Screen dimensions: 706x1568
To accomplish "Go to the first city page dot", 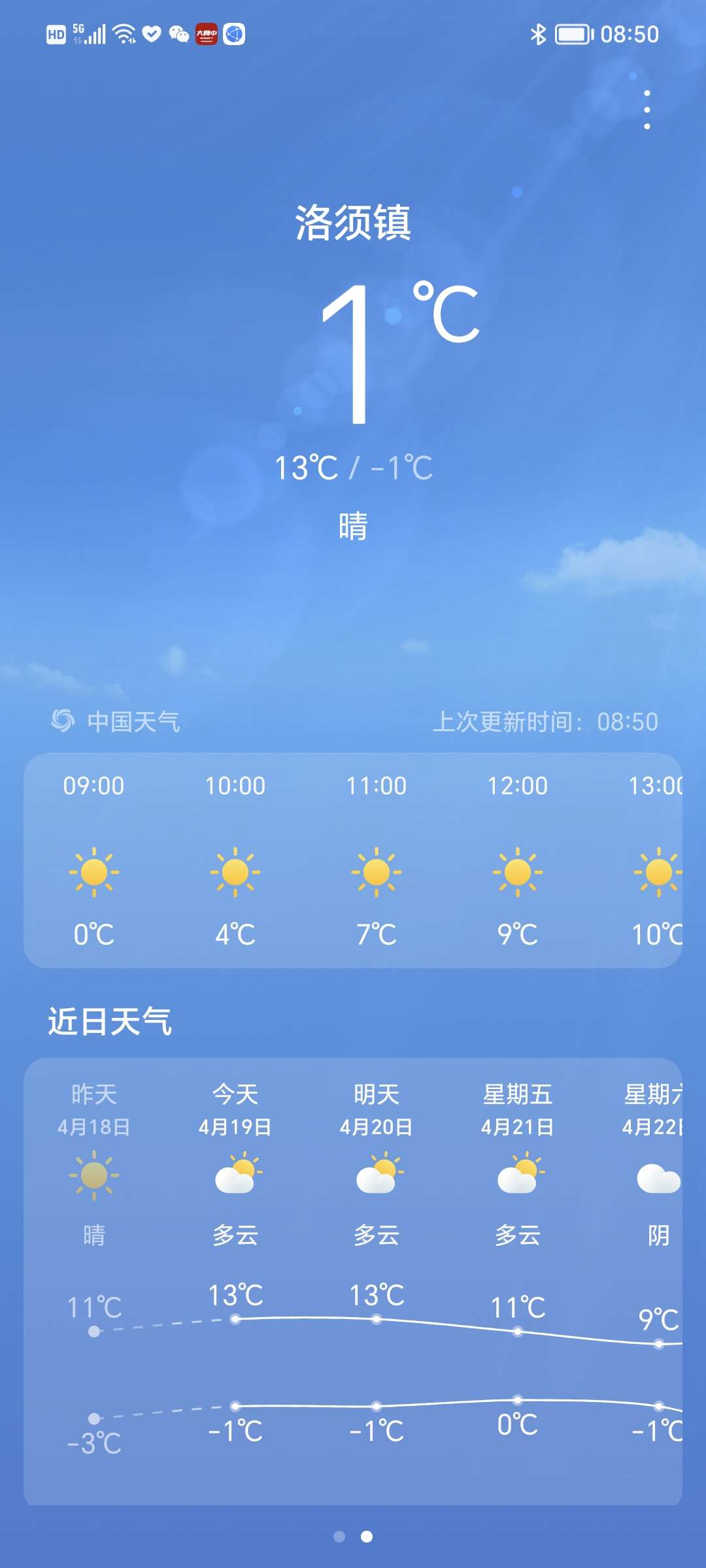I will 339,1537.
